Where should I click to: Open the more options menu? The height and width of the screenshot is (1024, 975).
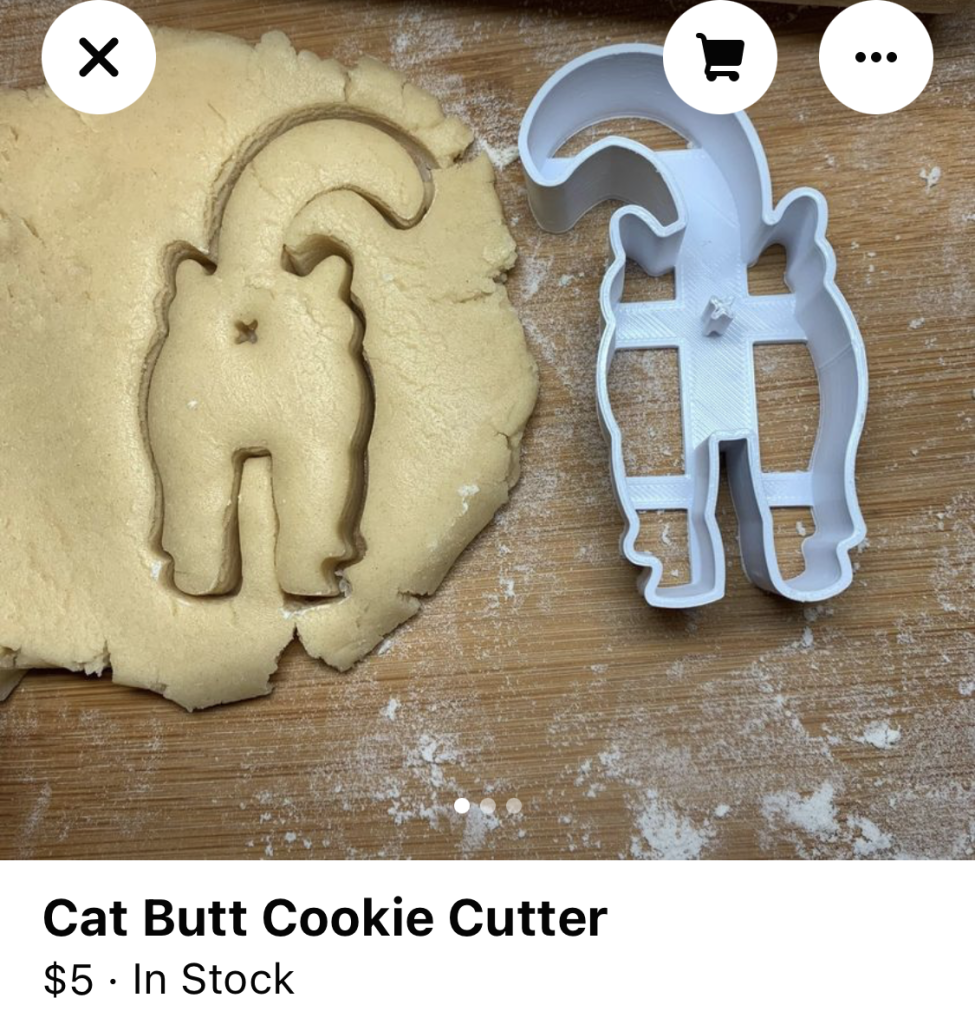tap(875, 57)
